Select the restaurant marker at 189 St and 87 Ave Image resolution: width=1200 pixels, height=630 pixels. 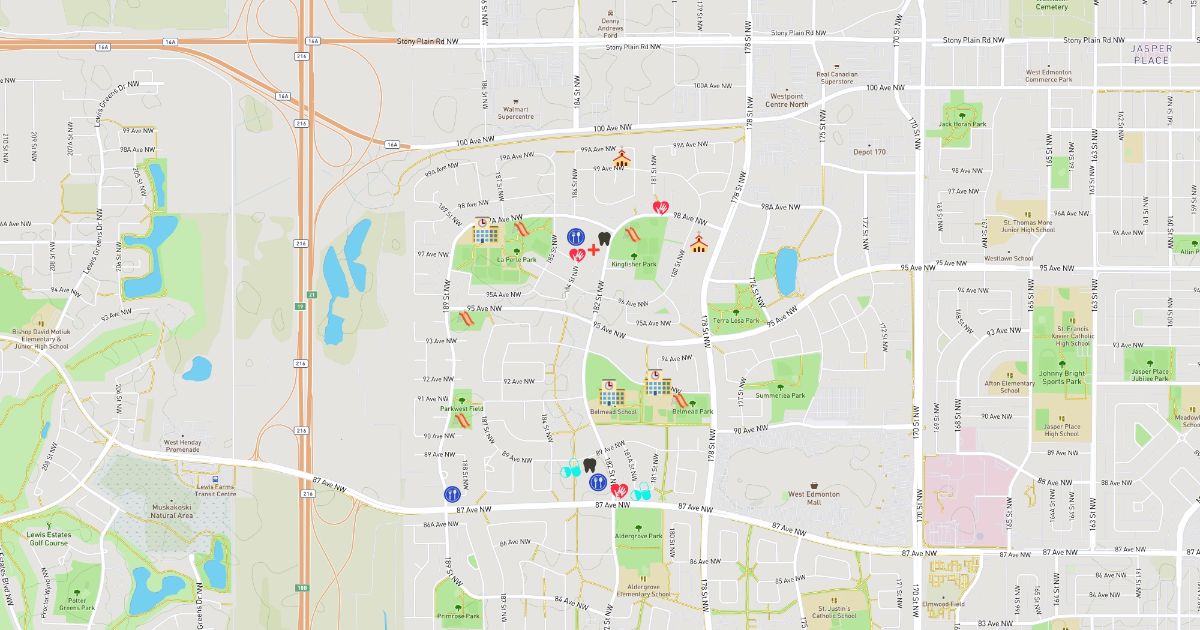[x=452, y=493]
